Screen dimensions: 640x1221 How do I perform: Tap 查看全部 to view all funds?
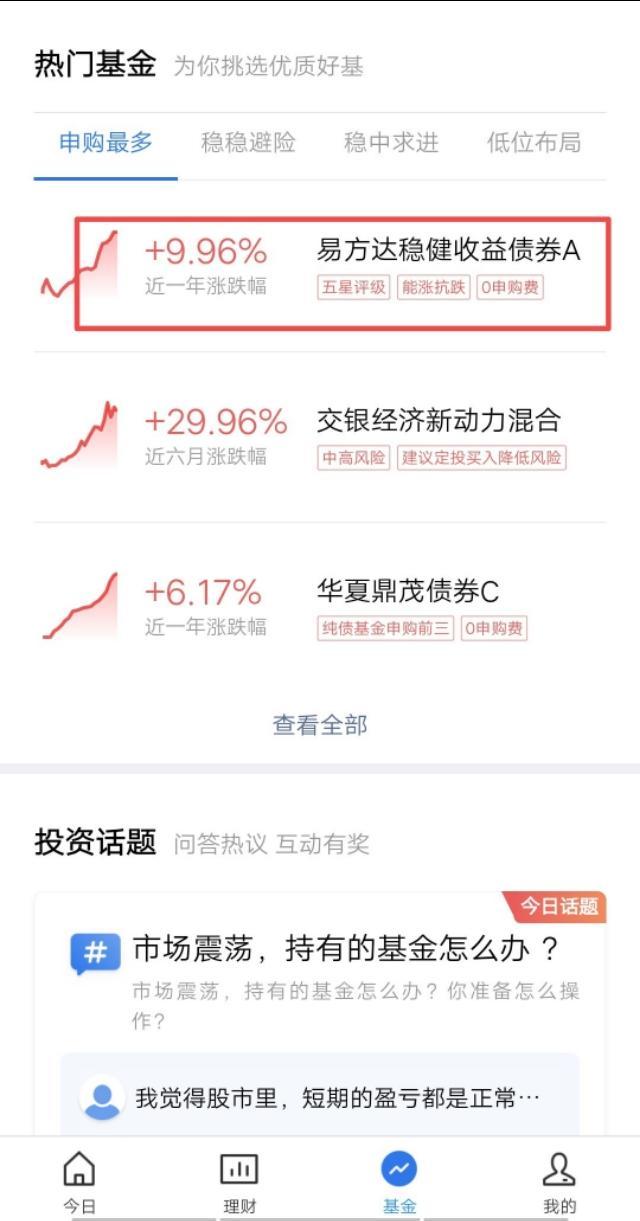(320, 725)
